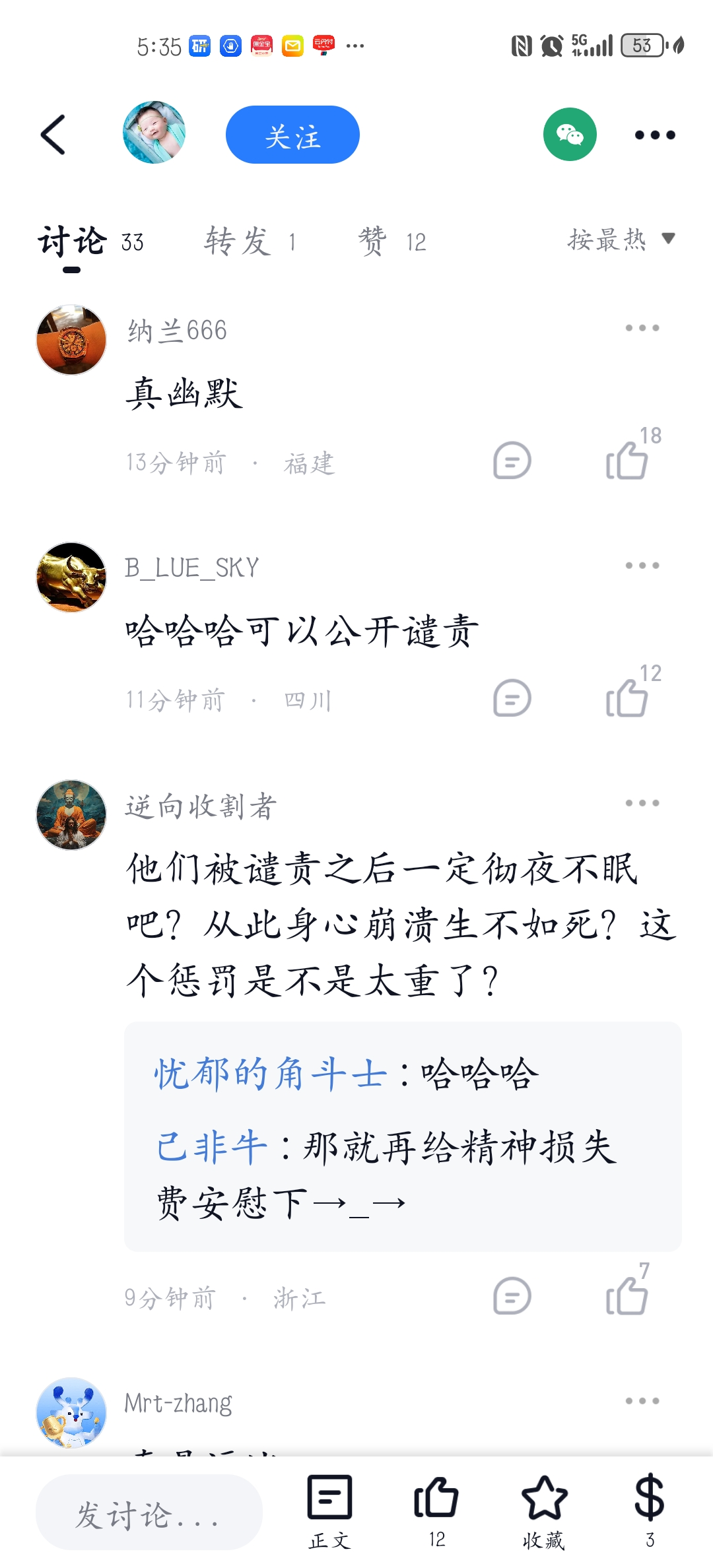Image resolution: width=713 pixels, height=1568 pixels.
Task: Open the post author's avatar profile
Action: 154,133
